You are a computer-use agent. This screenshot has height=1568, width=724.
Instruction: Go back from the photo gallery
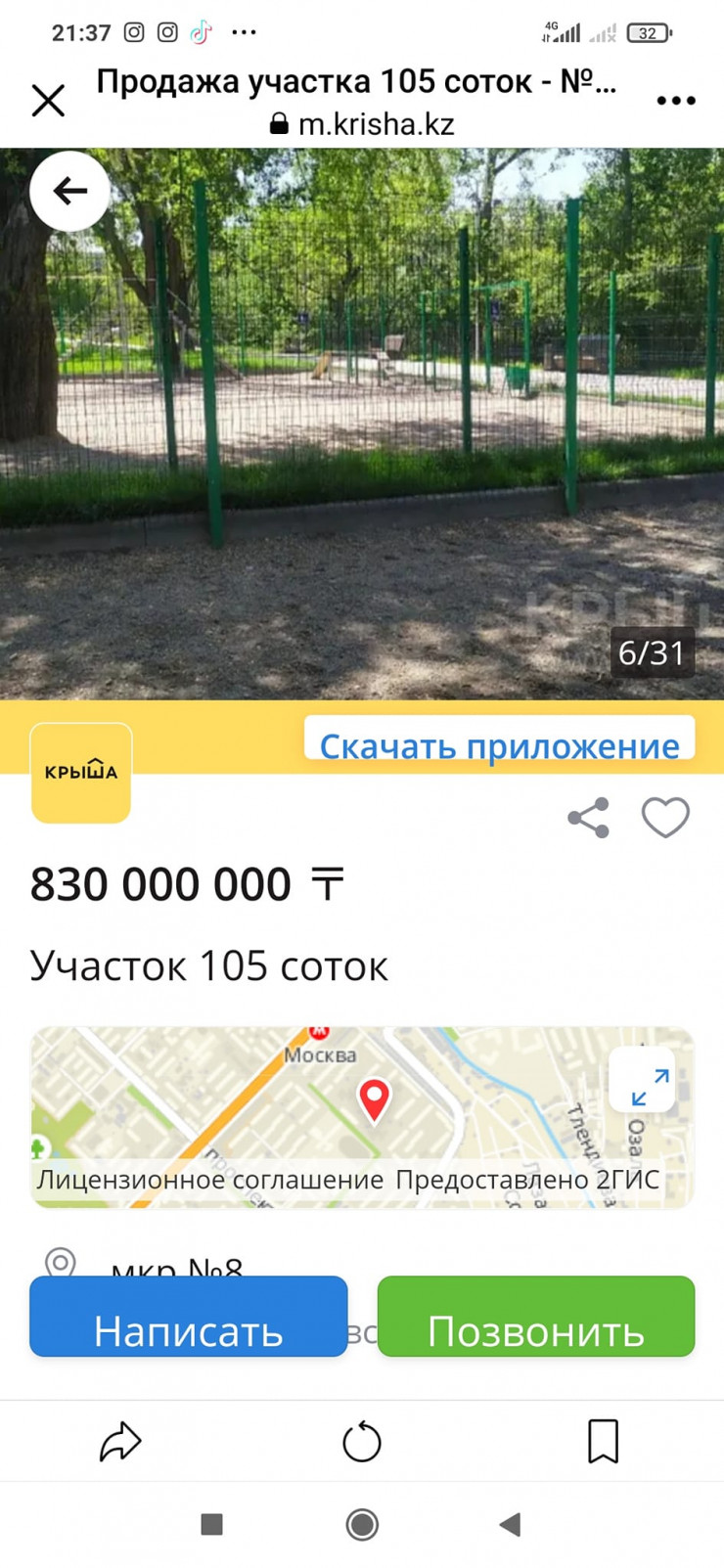69,191
